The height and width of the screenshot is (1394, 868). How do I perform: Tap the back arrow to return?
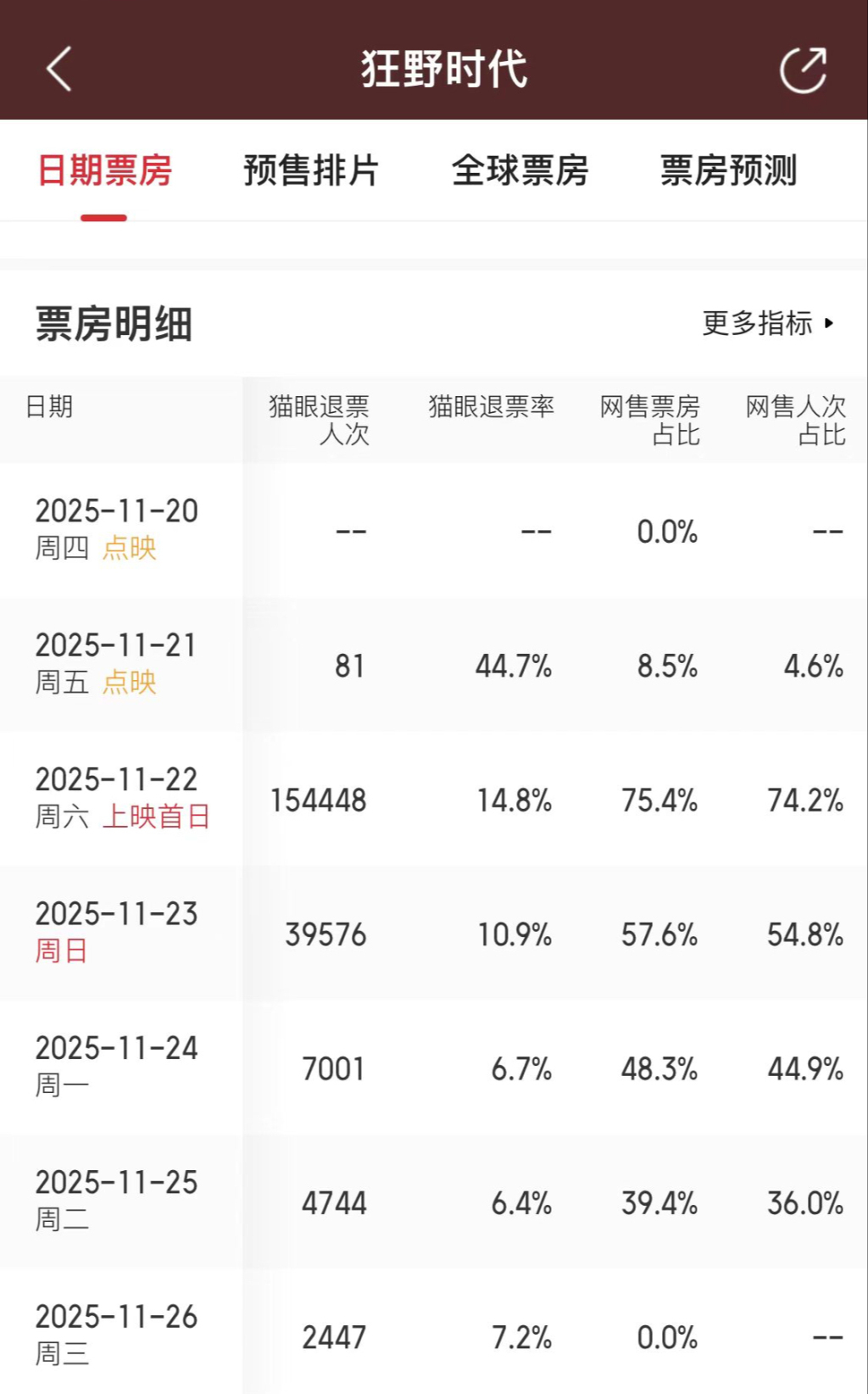(x=58, y=68)
